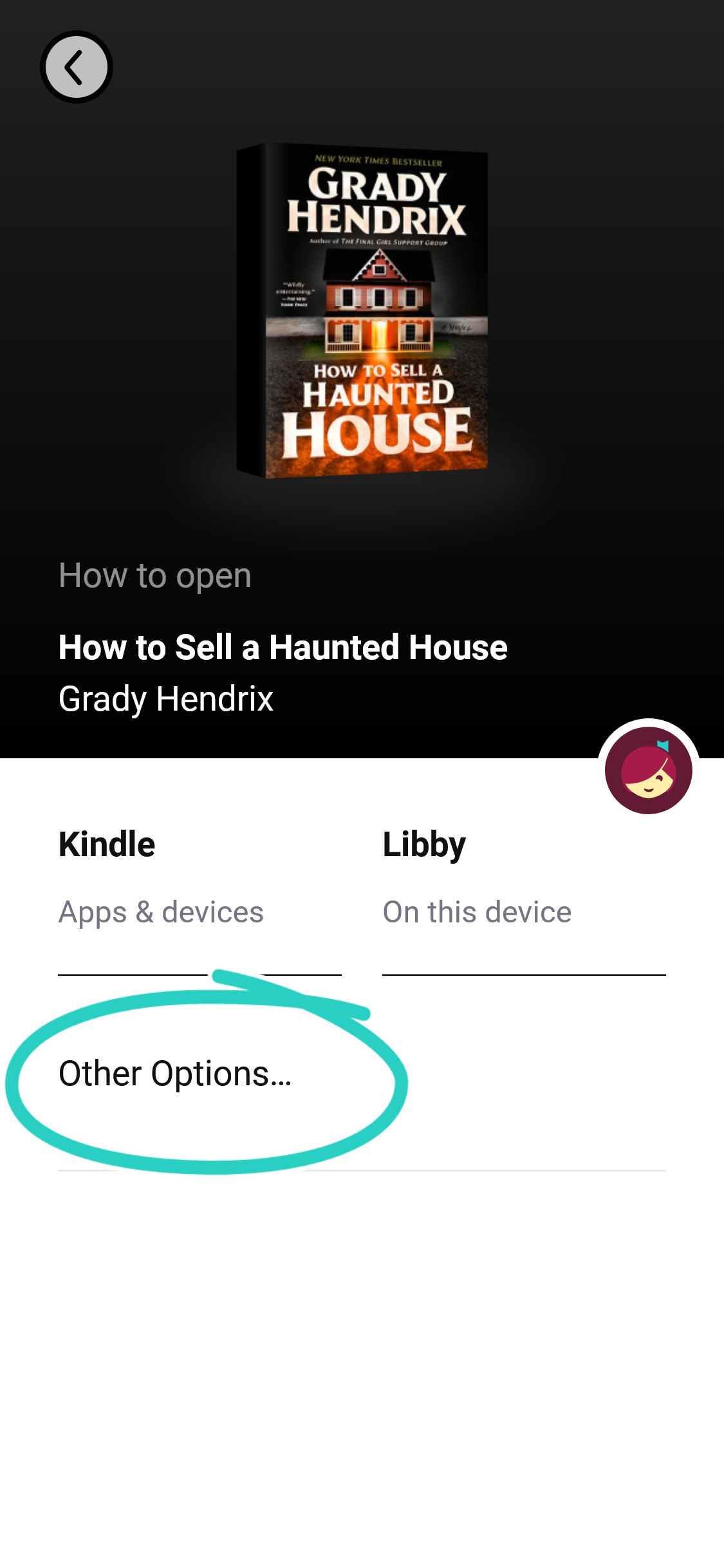The width and height of the screenshot is (724, 1568).
Task: Tap the Libby avatar icon
Action: 648,770
